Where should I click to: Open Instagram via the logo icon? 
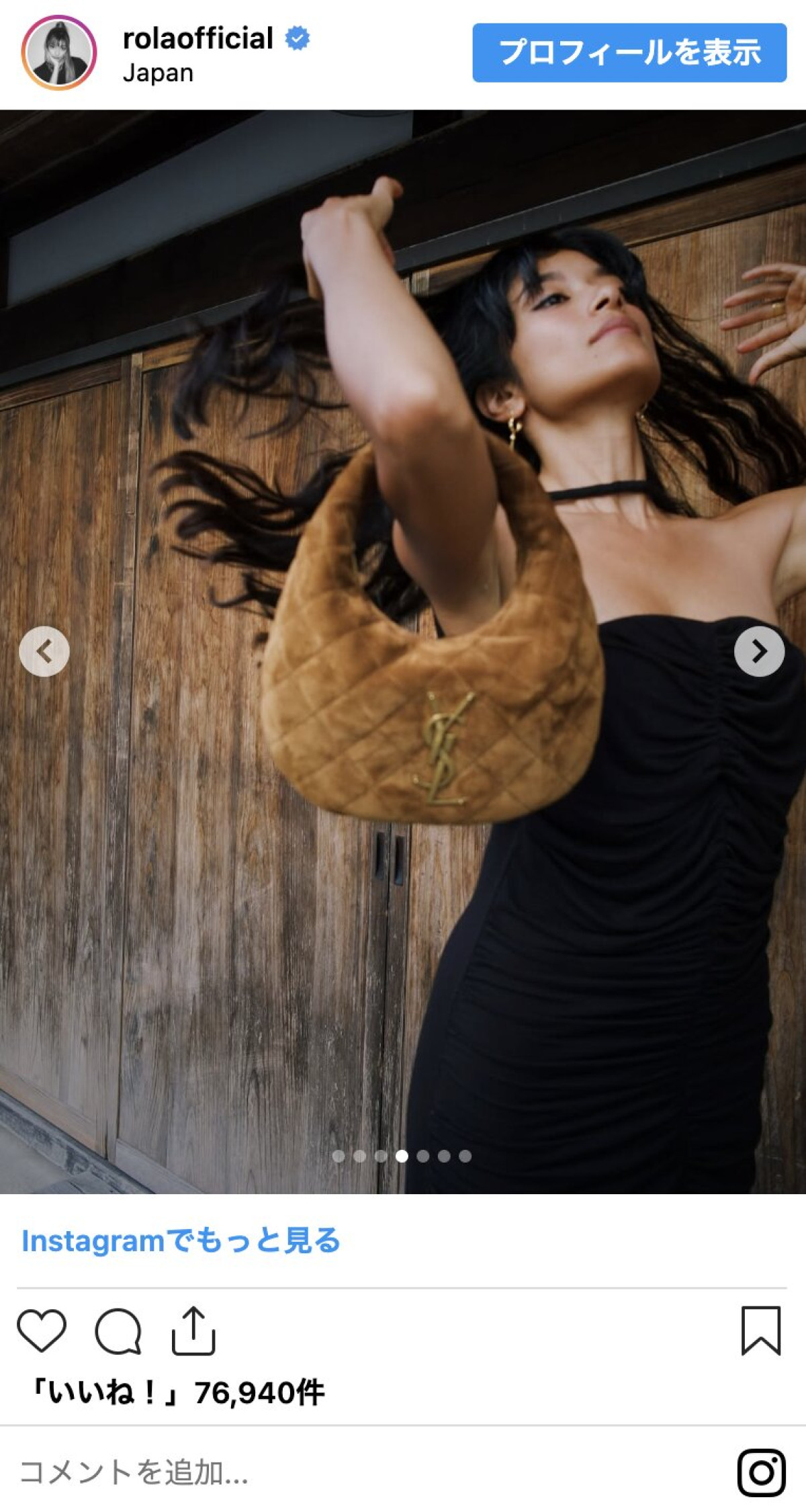coord(761,1473)
